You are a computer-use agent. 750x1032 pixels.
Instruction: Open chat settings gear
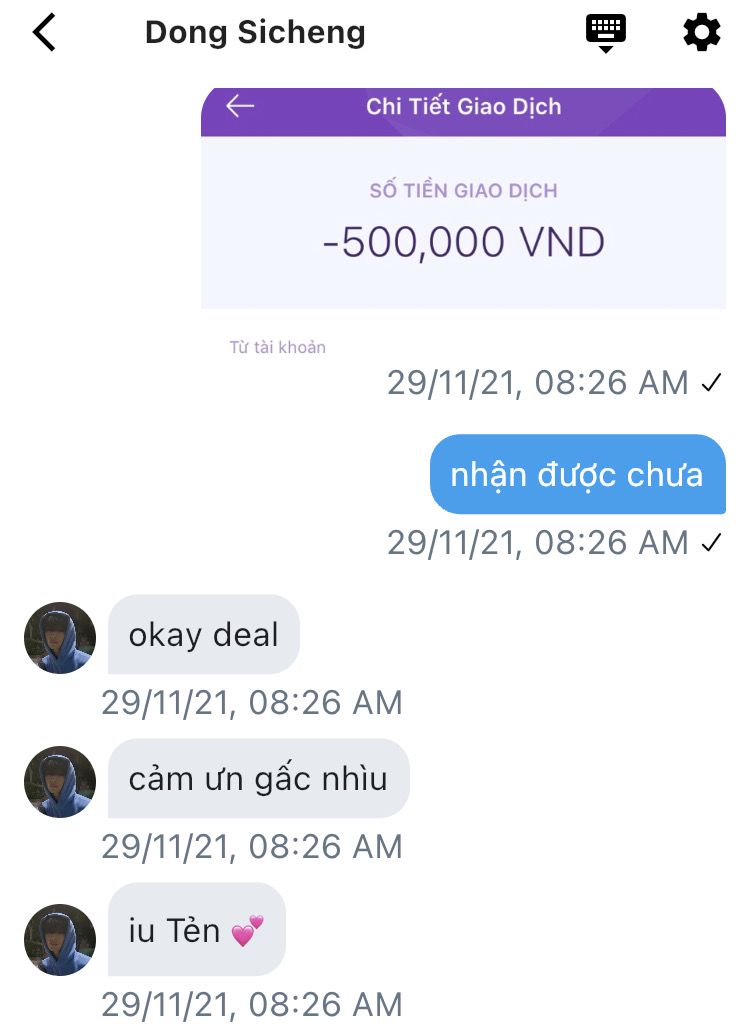tap(701, 33)
